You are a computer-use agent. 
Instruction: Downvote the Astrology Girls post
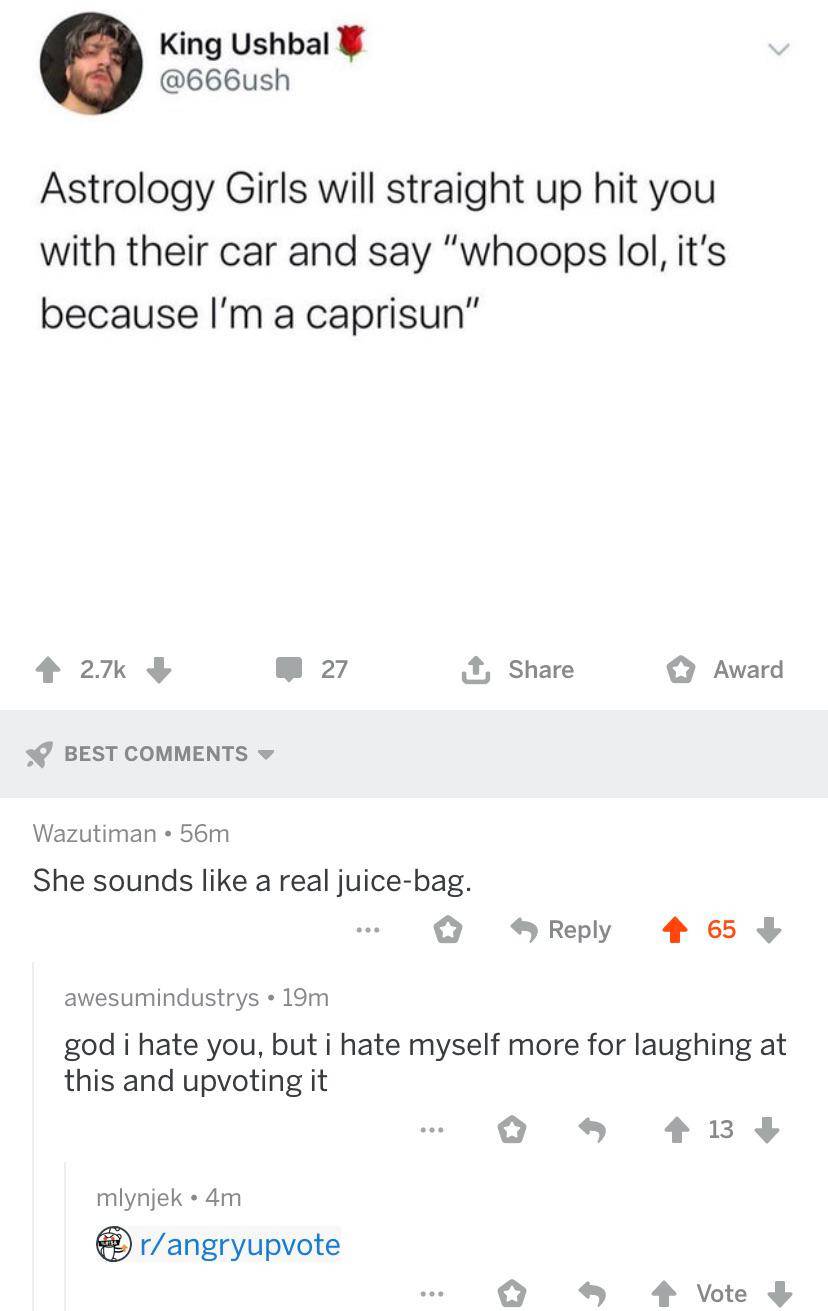tap(159, 670)
